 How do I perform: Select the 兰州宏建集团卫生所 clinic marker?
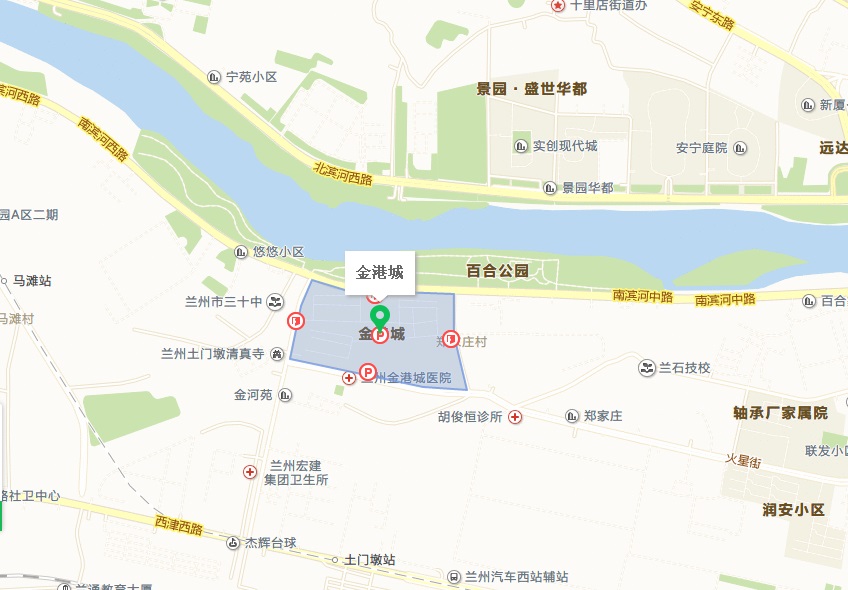tap(250, 472)
